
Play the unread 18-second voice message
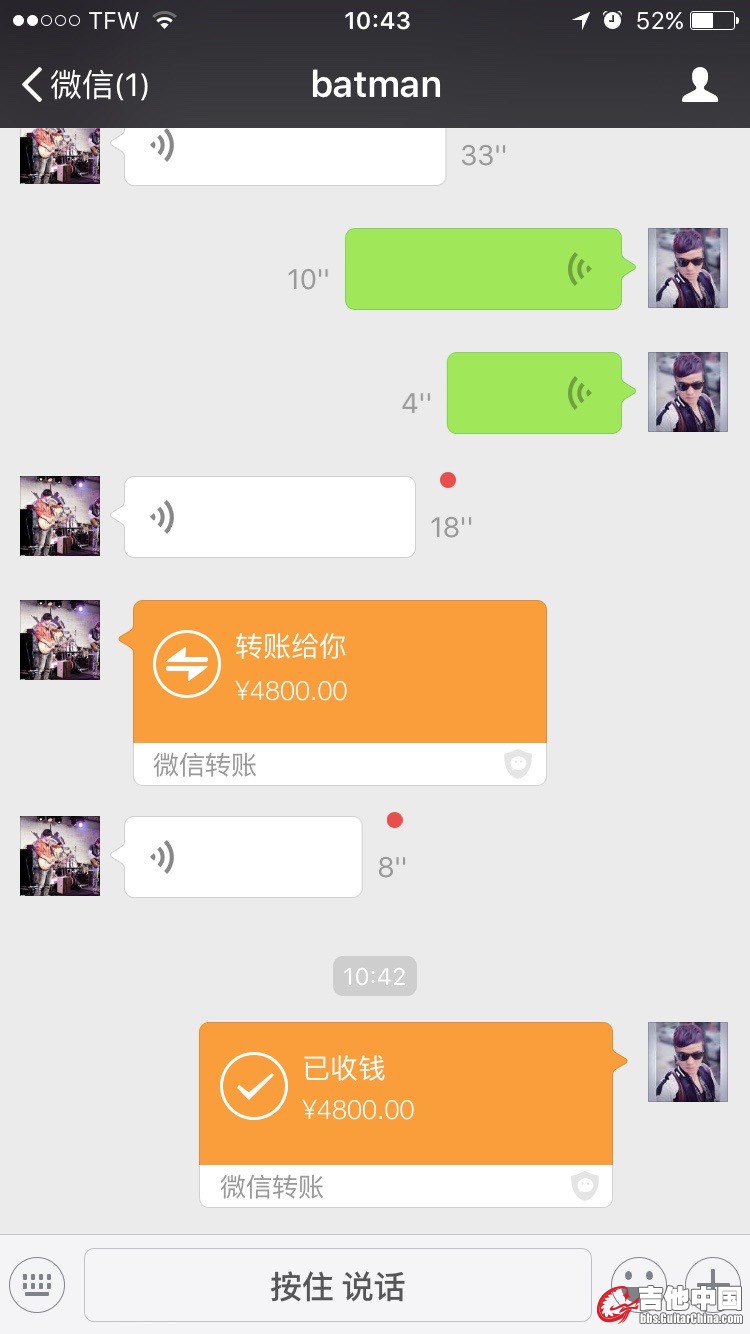(269, 517)
